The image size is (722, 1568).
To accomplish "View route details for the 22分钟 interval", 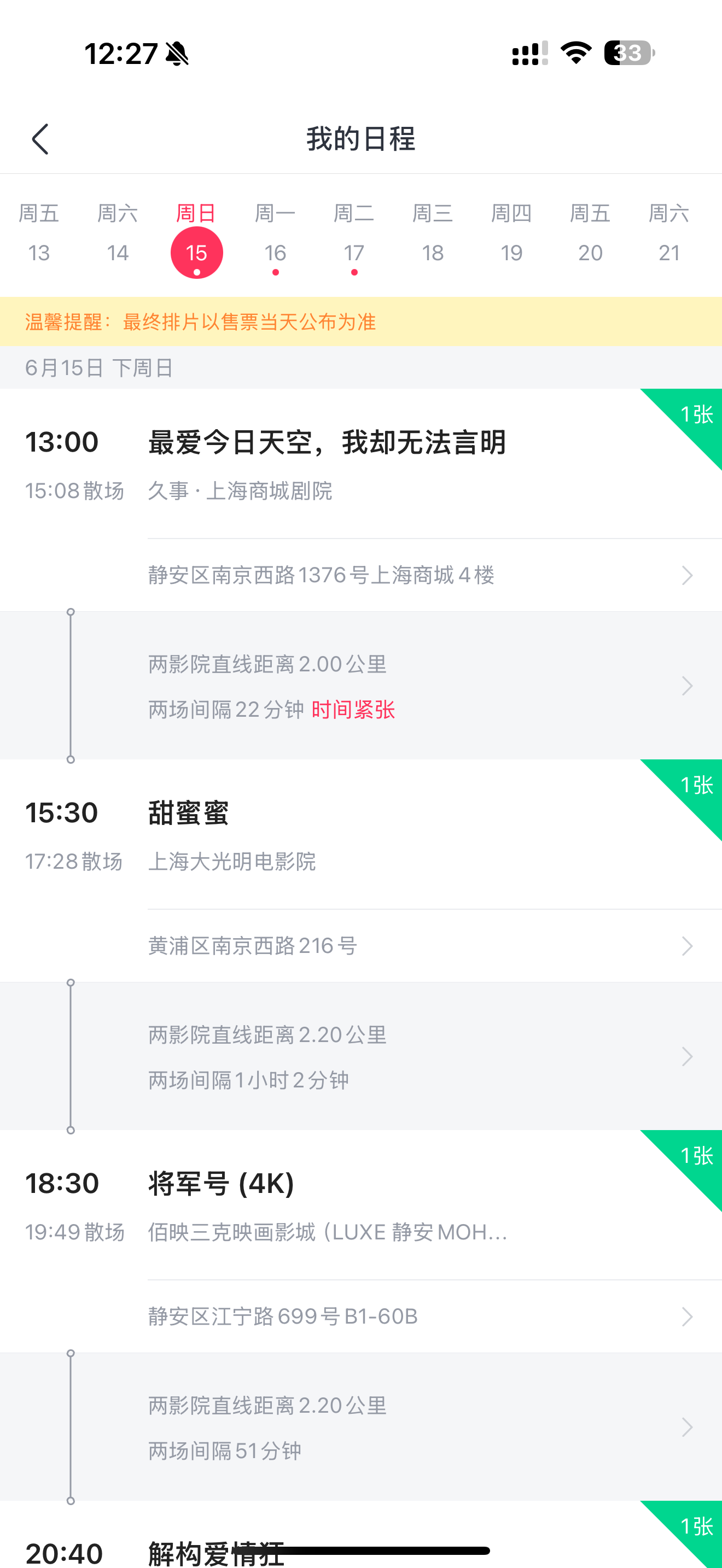I will (361, 686).
